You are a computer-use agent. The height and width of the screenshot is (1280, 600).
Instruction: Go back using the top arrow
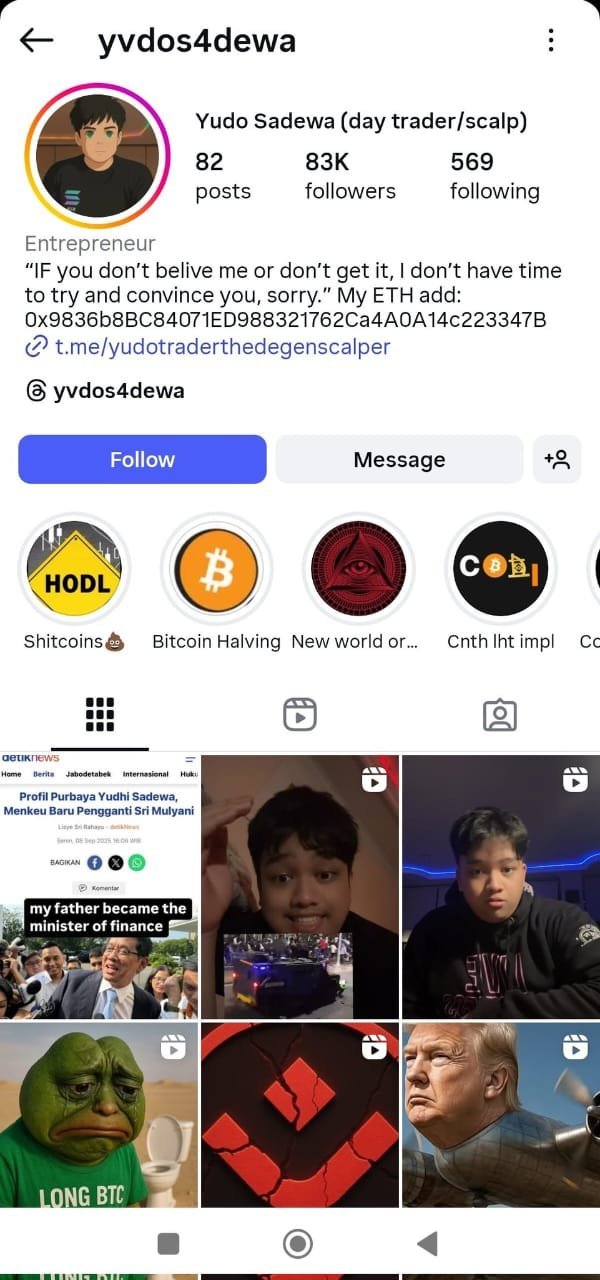pyautogui.click(x=36, y=40)
